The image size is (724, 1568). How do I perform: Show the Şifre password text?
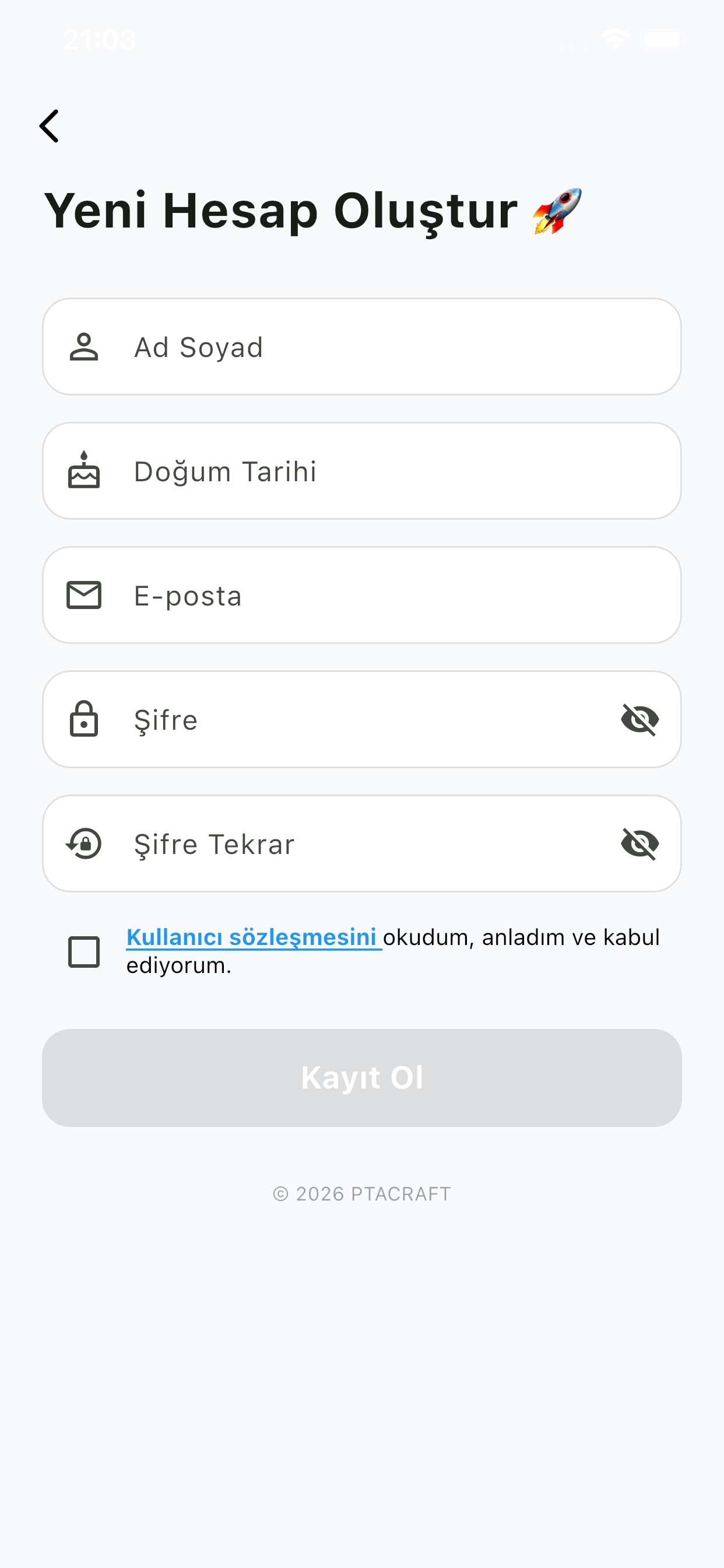pyautogui.click(x=641, y=719)
